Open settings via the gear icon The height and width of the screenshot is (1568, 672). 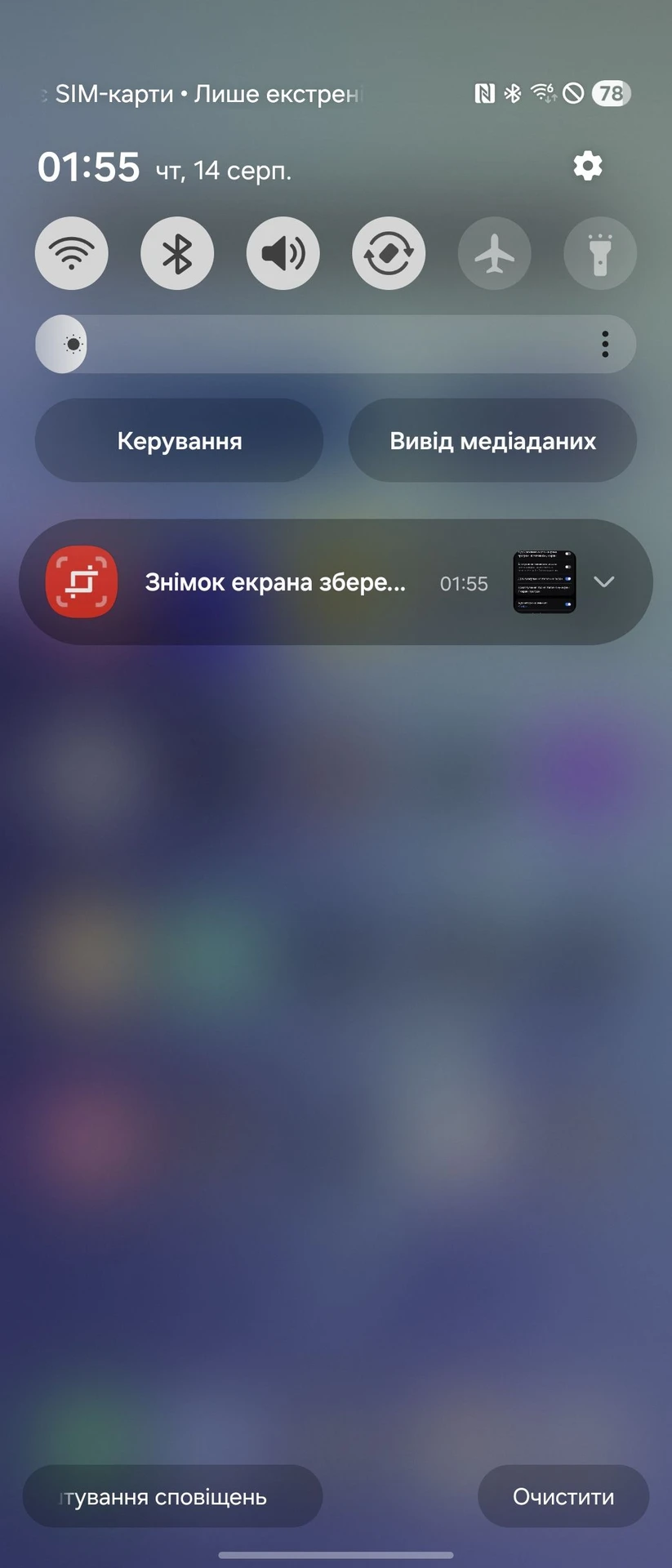(587, 167)
